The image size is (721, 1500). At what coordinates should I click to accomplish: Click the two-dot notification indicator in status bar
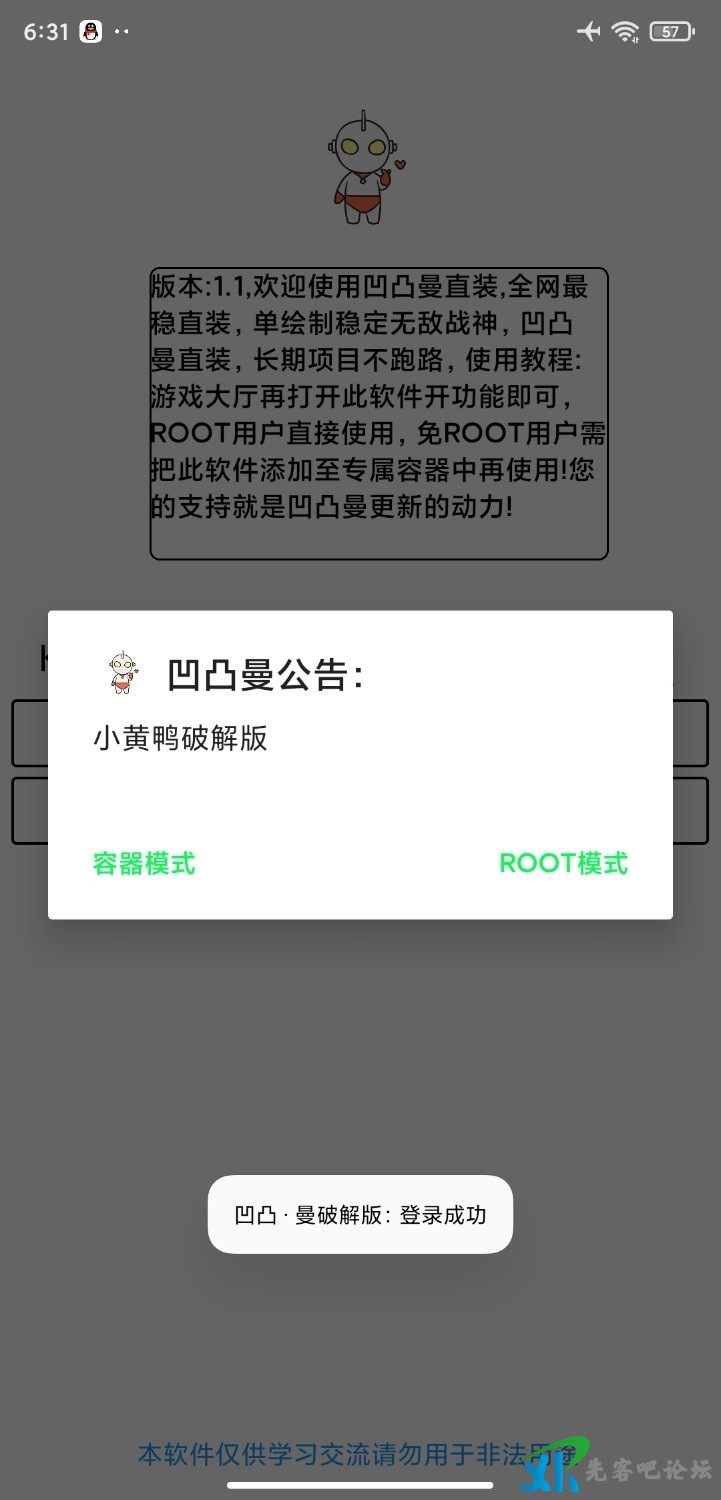click(x=122, y=31)
